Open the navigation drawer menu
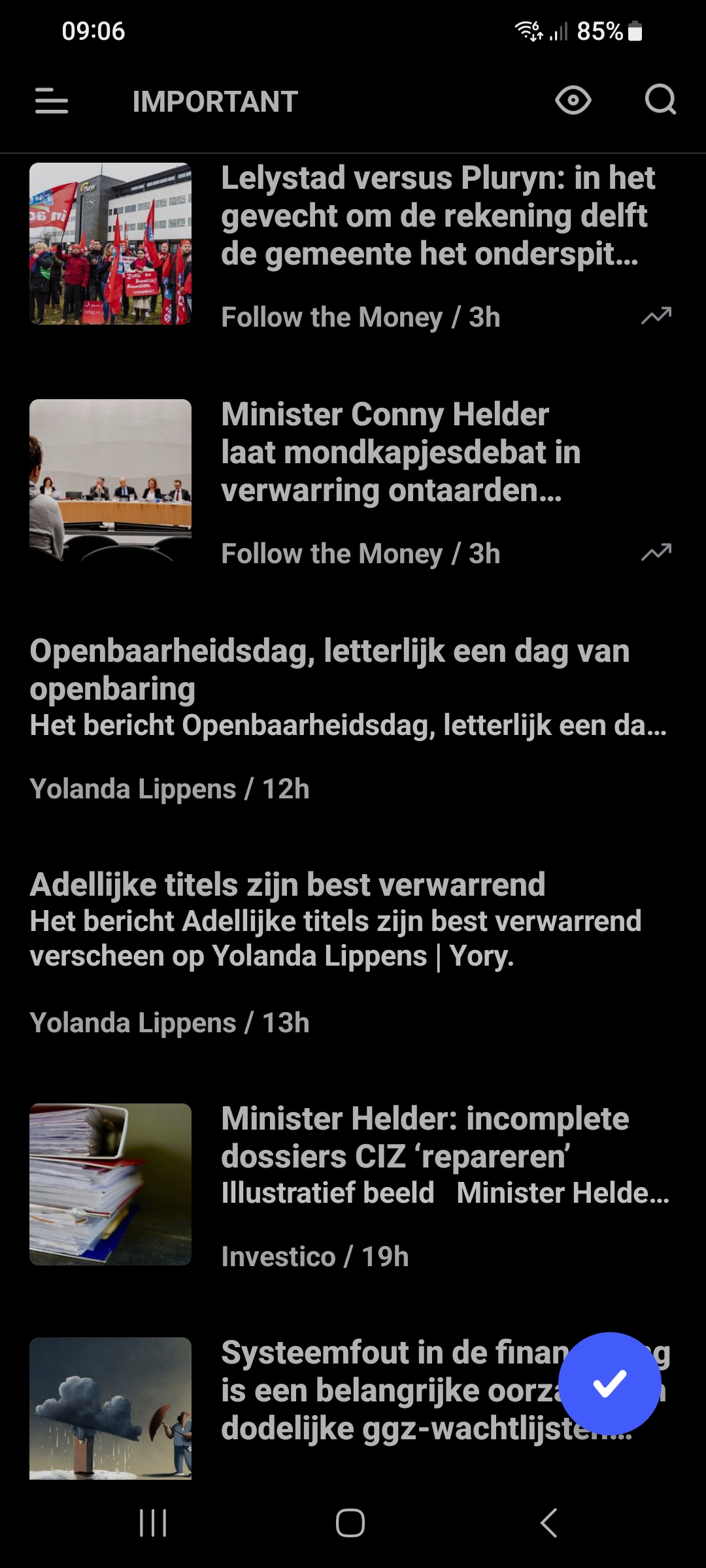The image size is (706, 1568). pyautogui.click(x=52, y=101)
